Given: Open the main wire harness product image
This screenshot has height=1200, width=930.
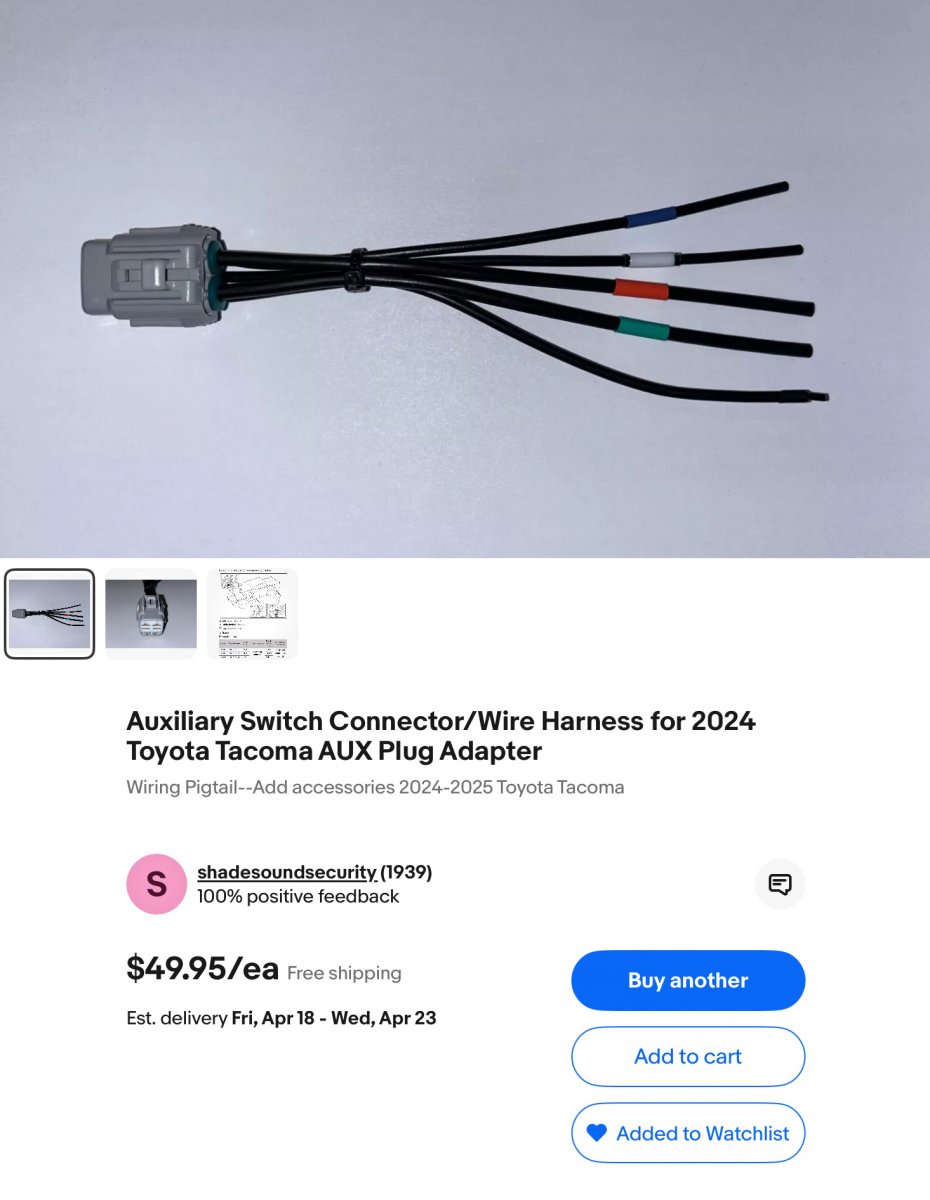Looking at the screenshot, I should click(465, 278).
